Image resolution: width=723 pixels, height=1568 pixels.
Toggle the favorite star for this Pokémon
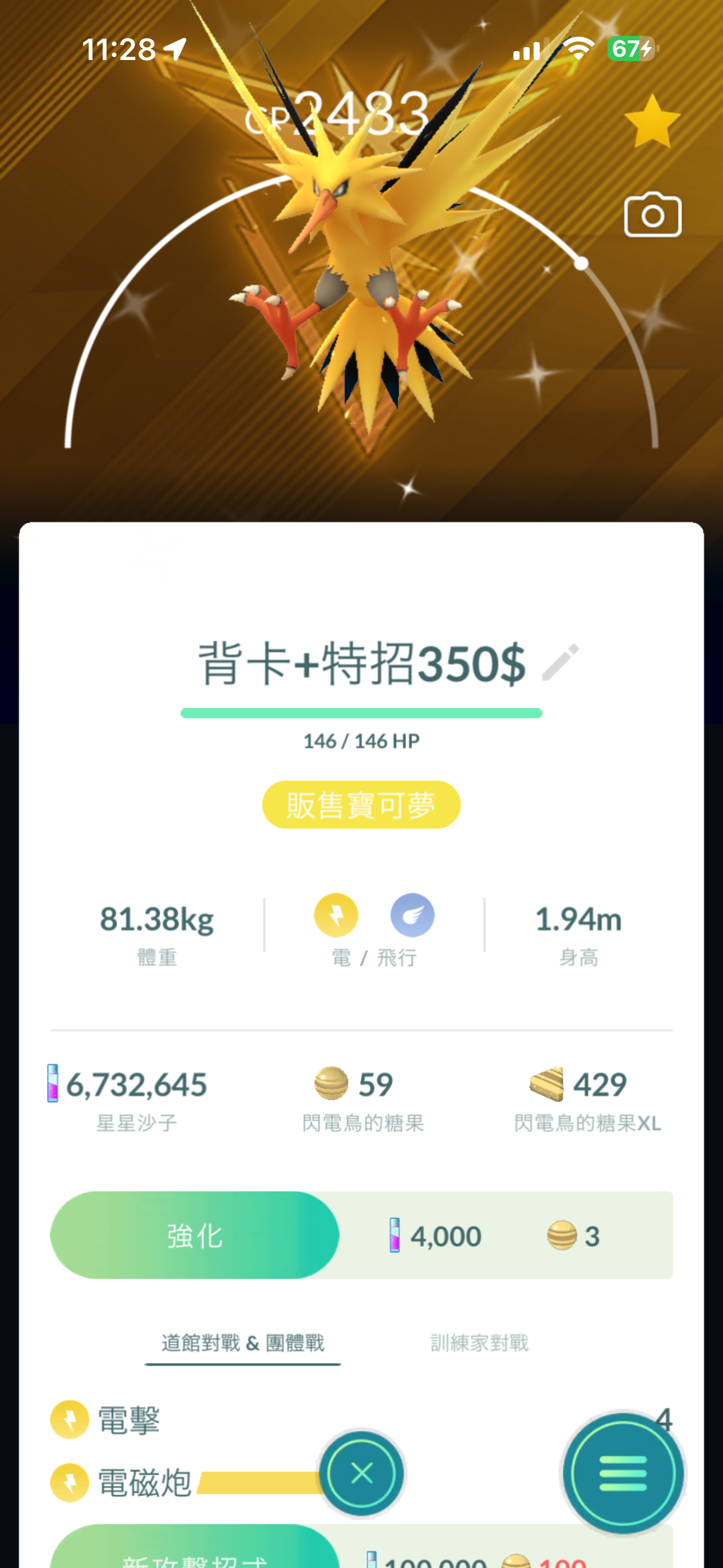click(x=652, y=122)
